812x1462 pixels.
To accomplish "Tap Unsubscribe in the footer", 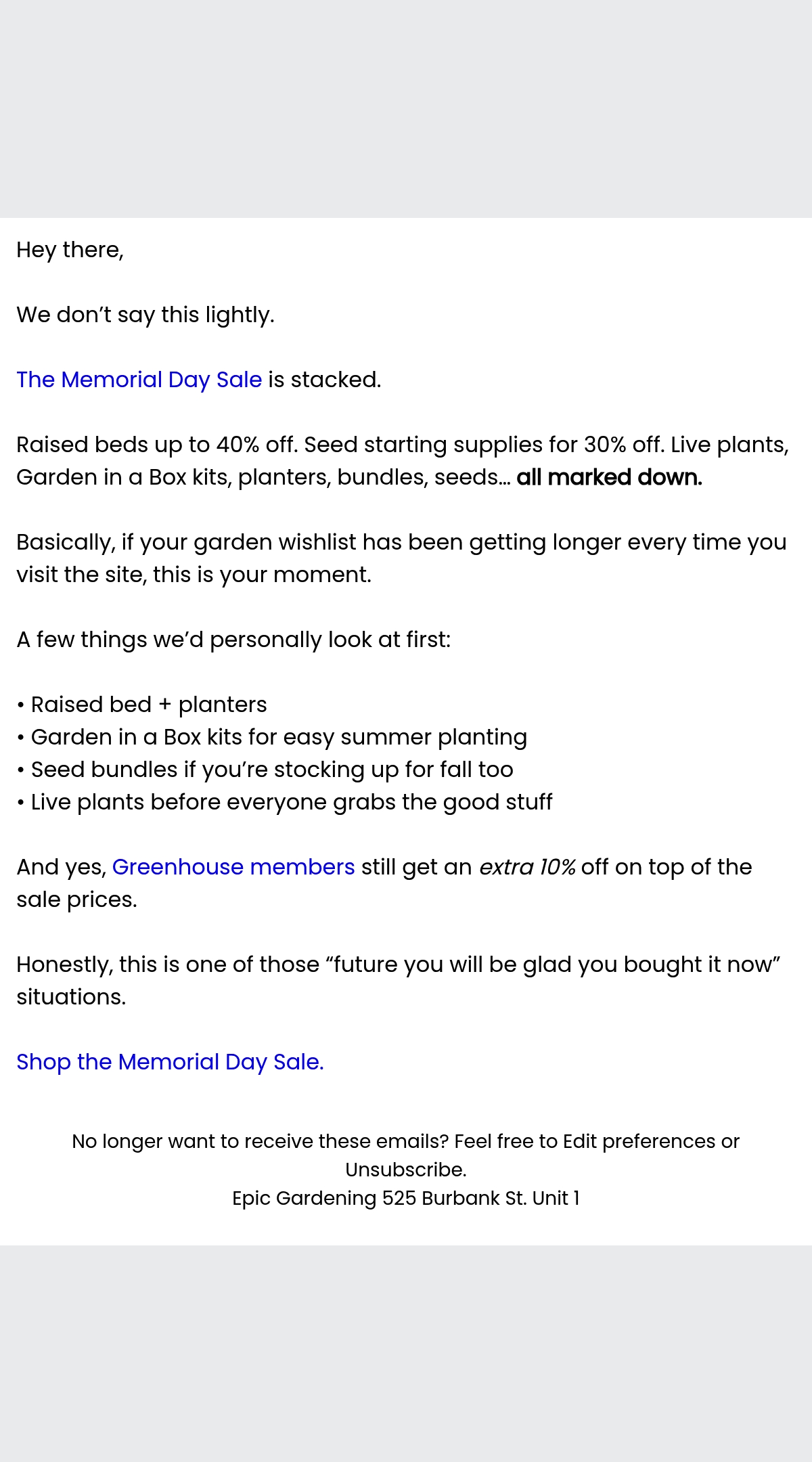I will (405, 1170).
